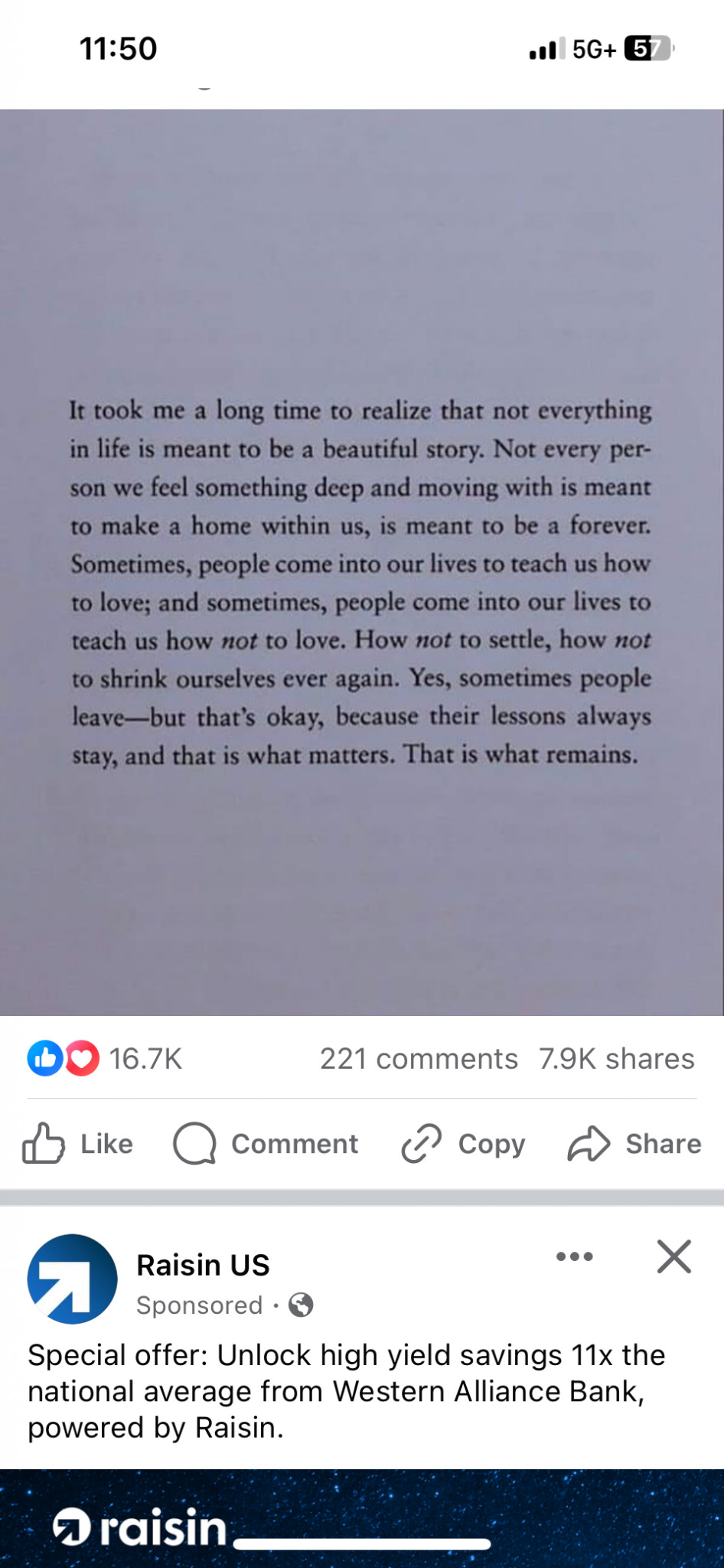Dismiss the Raisin US sponsored ad
The width and height of the screenshot is (724, 1568).
click(x=673, y=1256)
